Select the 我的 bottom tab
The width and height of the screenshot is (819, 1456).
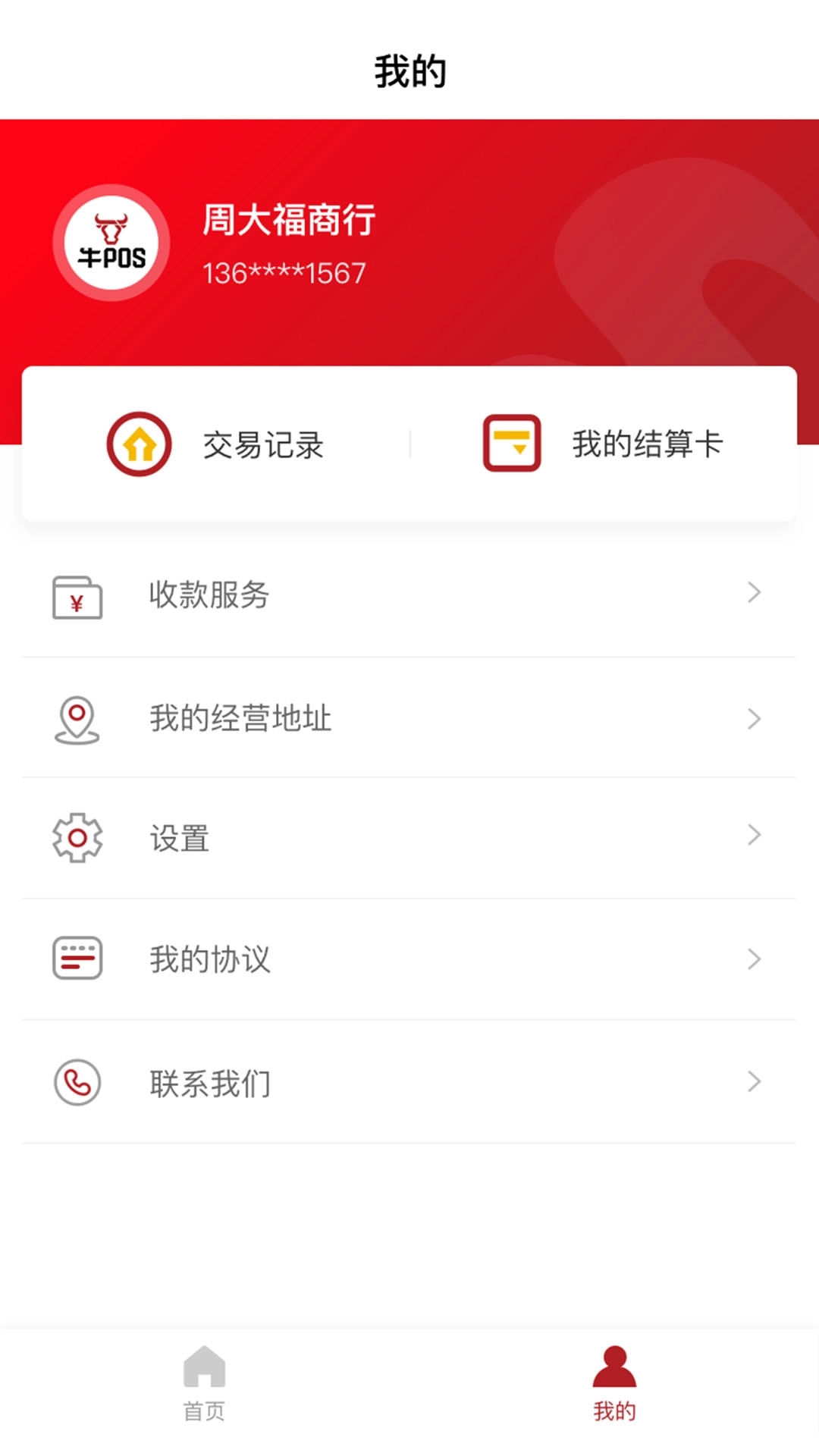[614, 1383]
